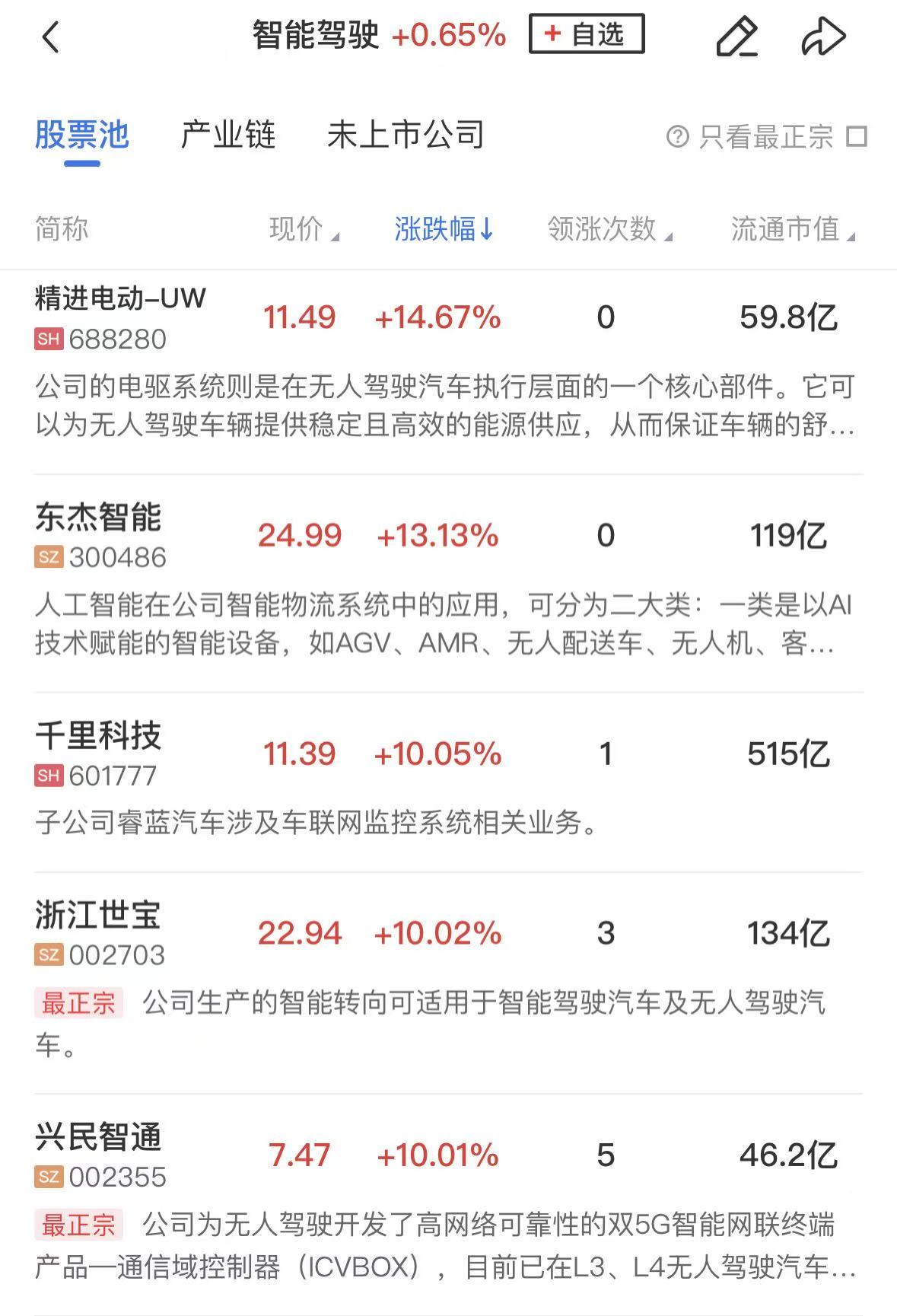Viewport: 897px width, 1316px height.
Task: Sort stocks by 流通市值
Action: click(791, 229)
